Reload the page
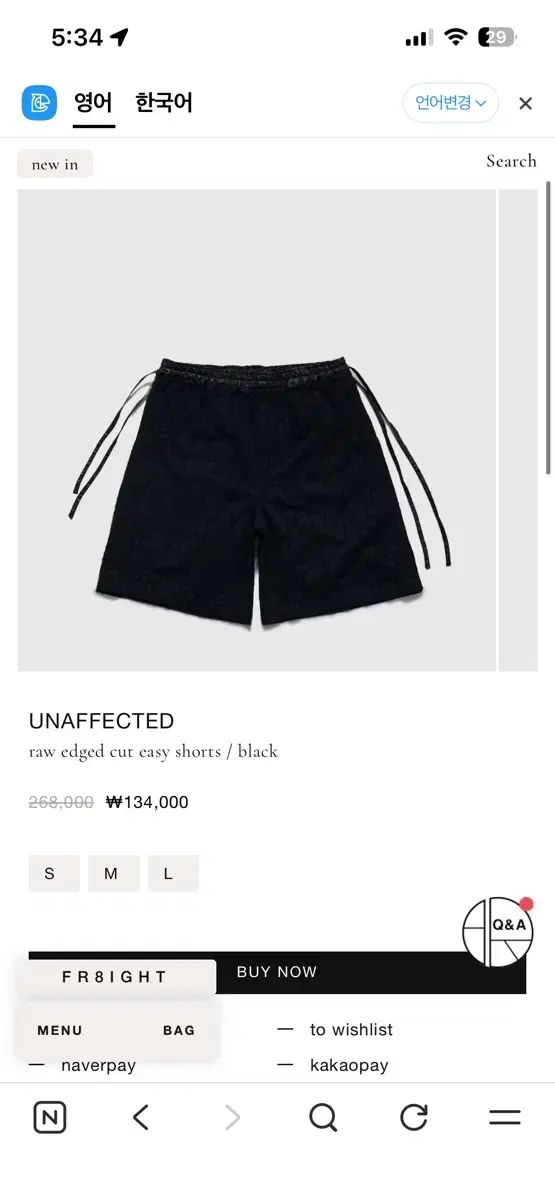Screen dimensions: 555x1200 [x=414, y=1117]
